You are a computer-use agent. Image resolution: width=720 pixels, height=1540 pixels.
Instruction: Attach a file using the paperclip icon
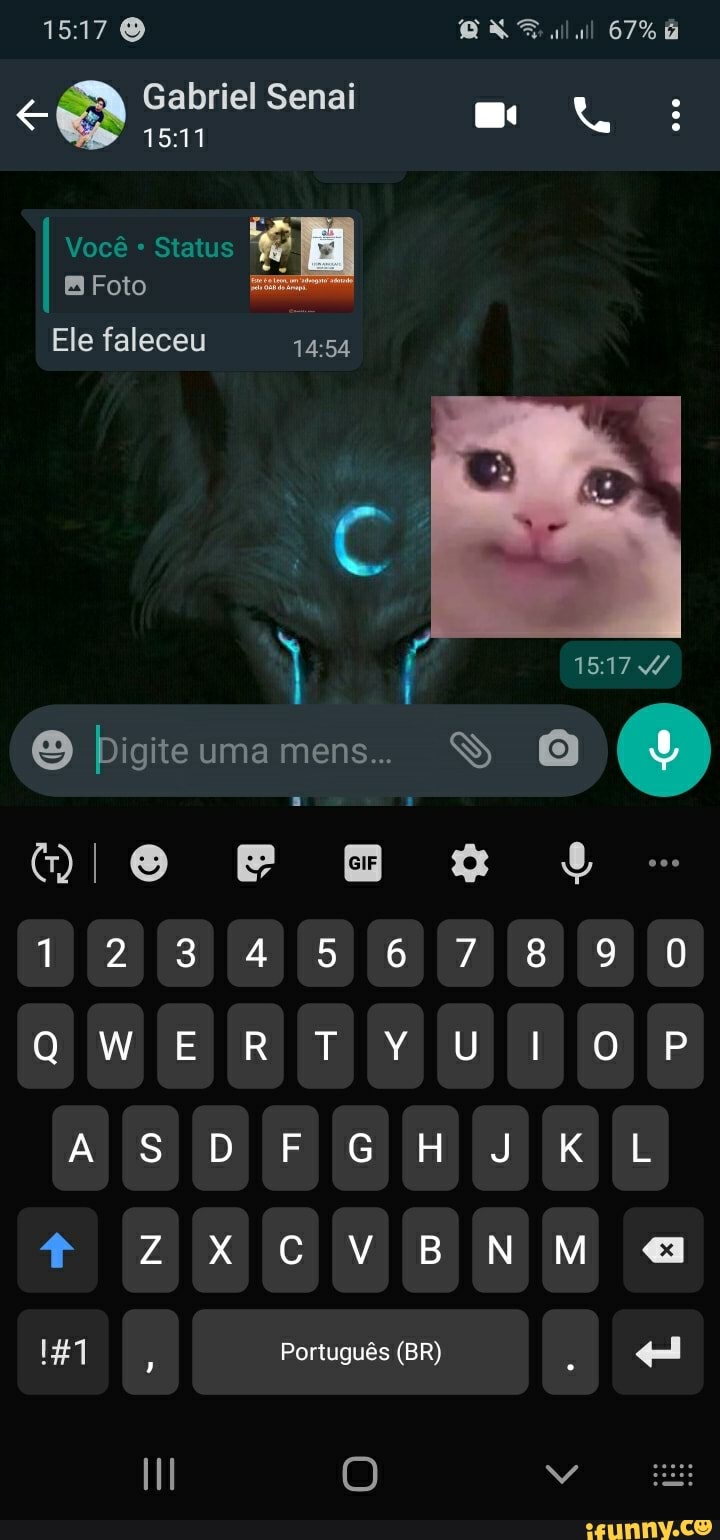(471, 748)
